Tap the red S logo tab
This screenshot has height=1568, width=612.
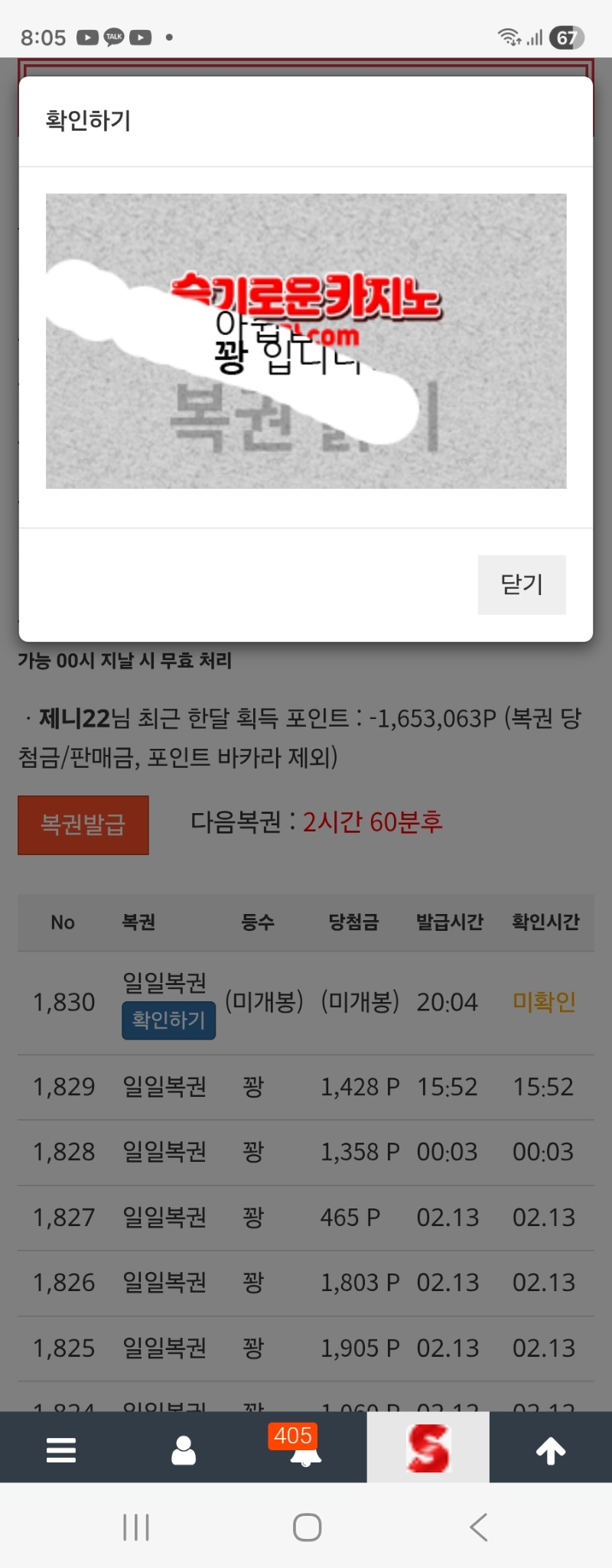pos(428,1448)
